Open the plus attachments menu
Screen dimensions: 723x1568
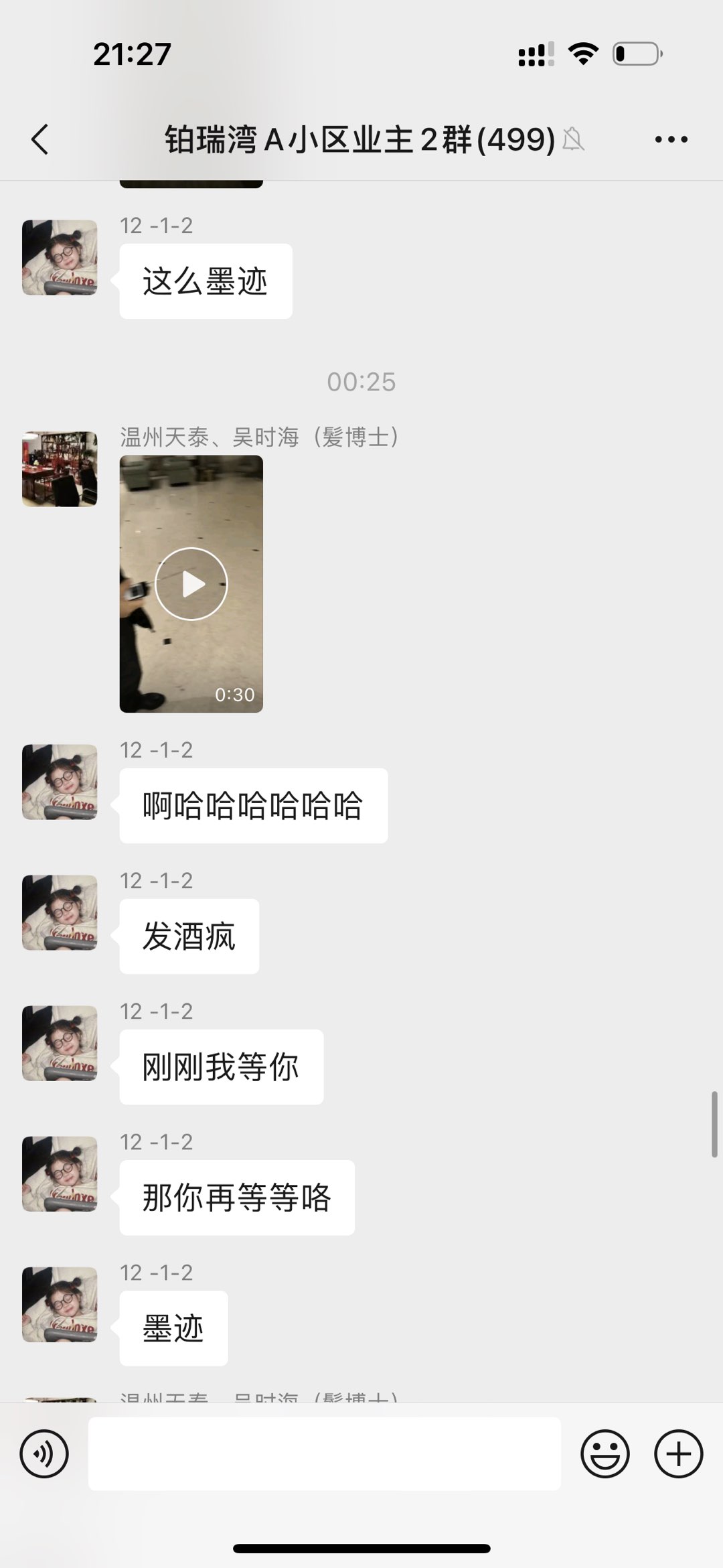click(x=678, y=1454)
